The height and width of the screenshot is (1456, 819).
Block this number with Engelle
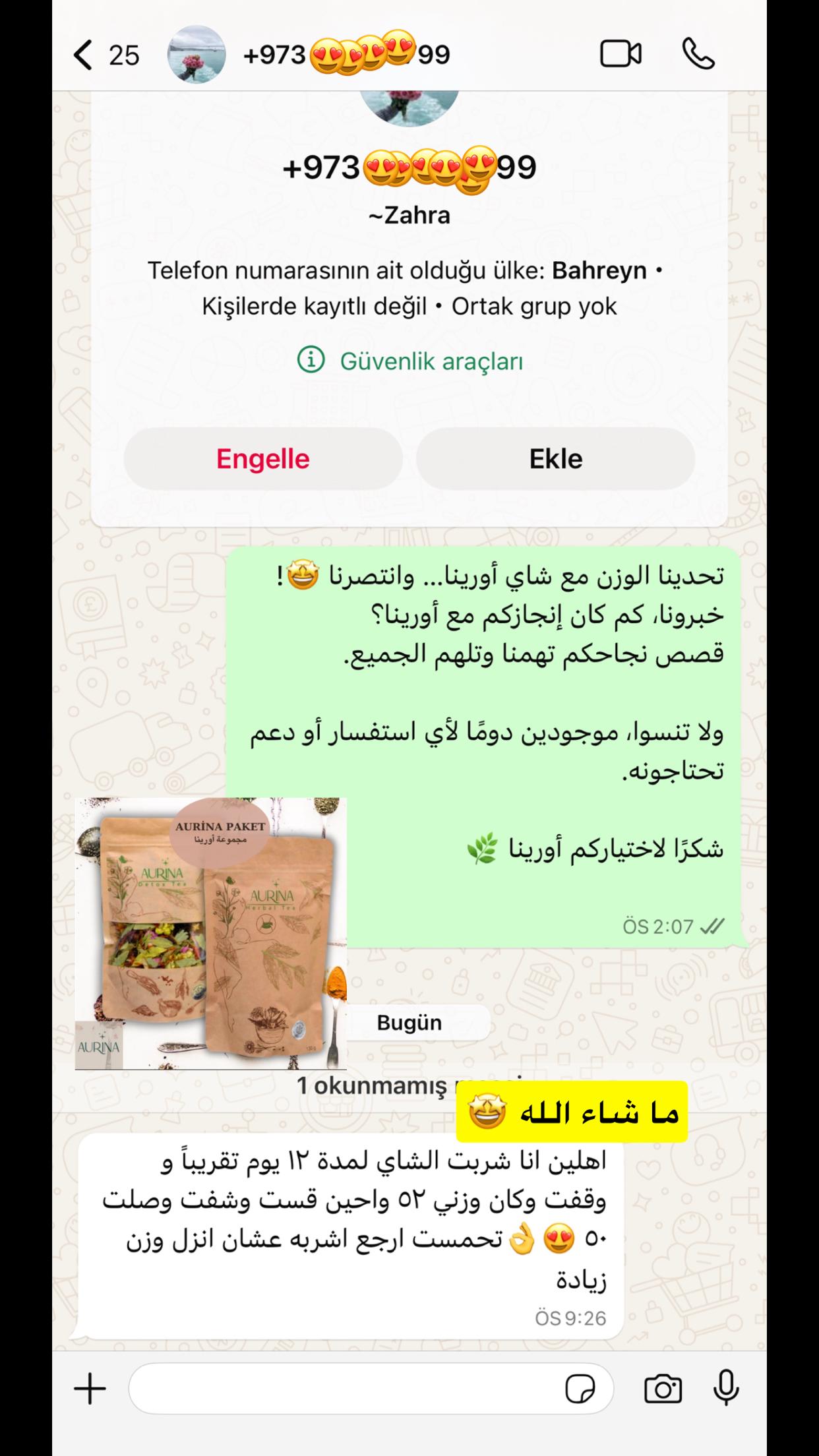tap(263, 459)
